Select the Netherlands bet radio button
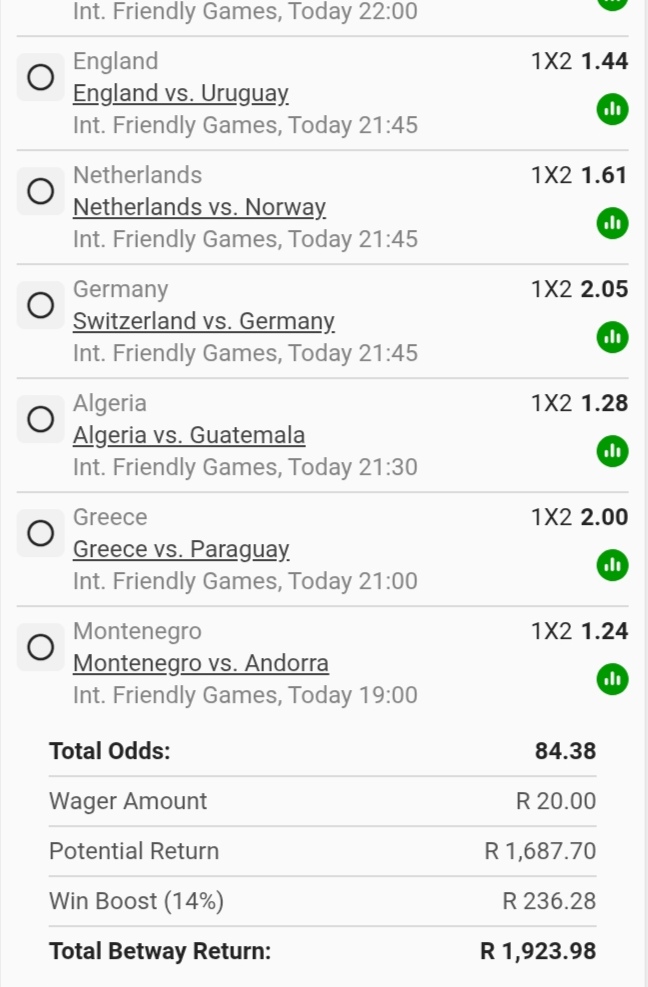Viewport: 648px width, 987px height. 40,191
